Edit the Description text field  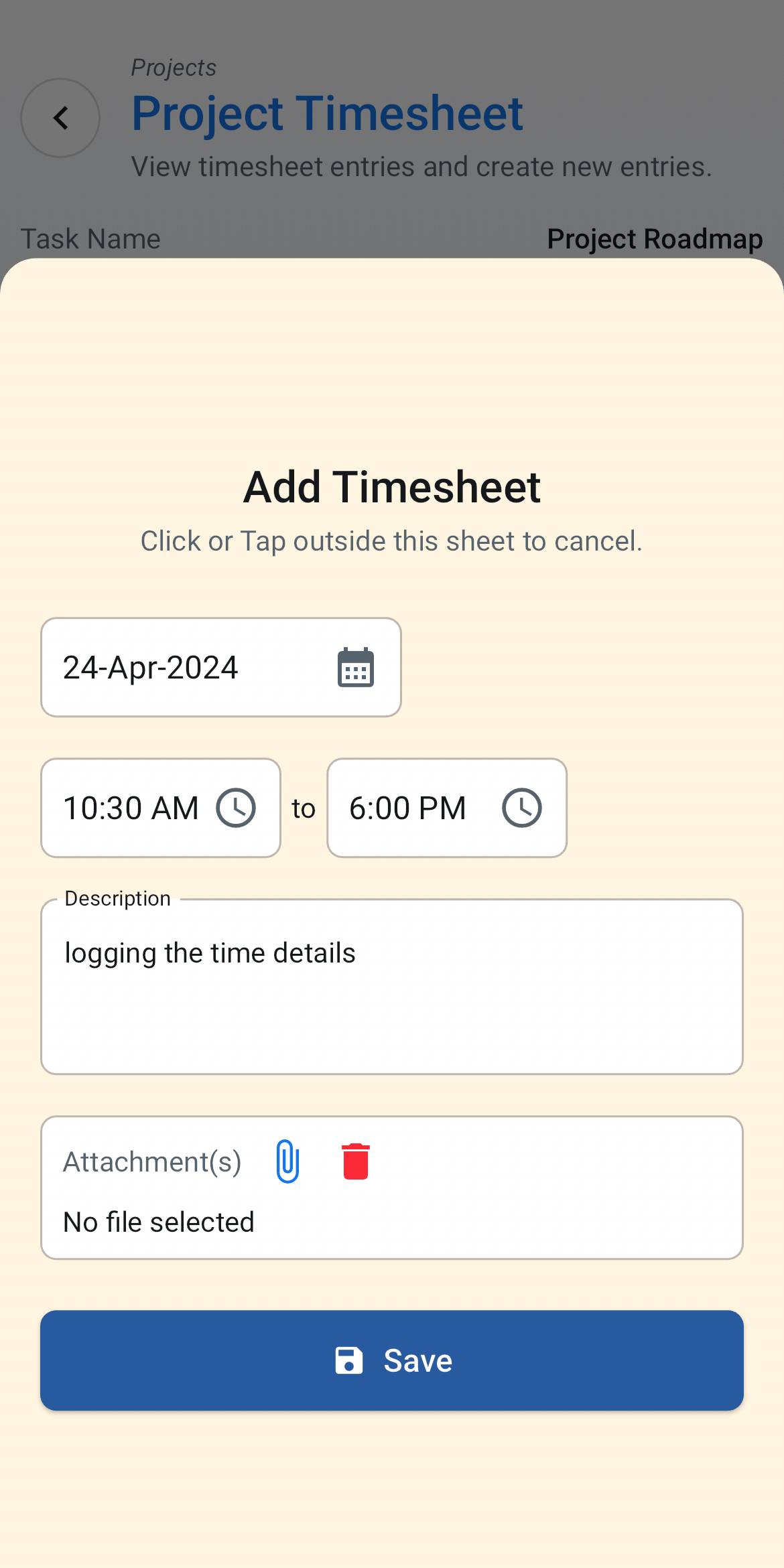[392, 987]
